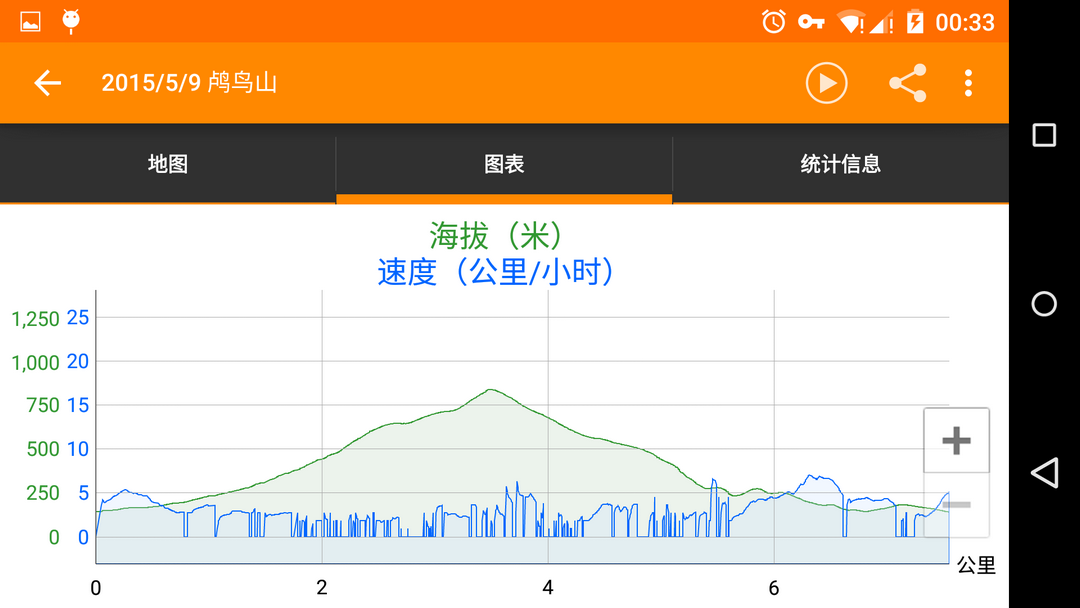This screenshot has height=608, width=1080.
Task: Select the 图表 tab
Action: tap(504, 165)
